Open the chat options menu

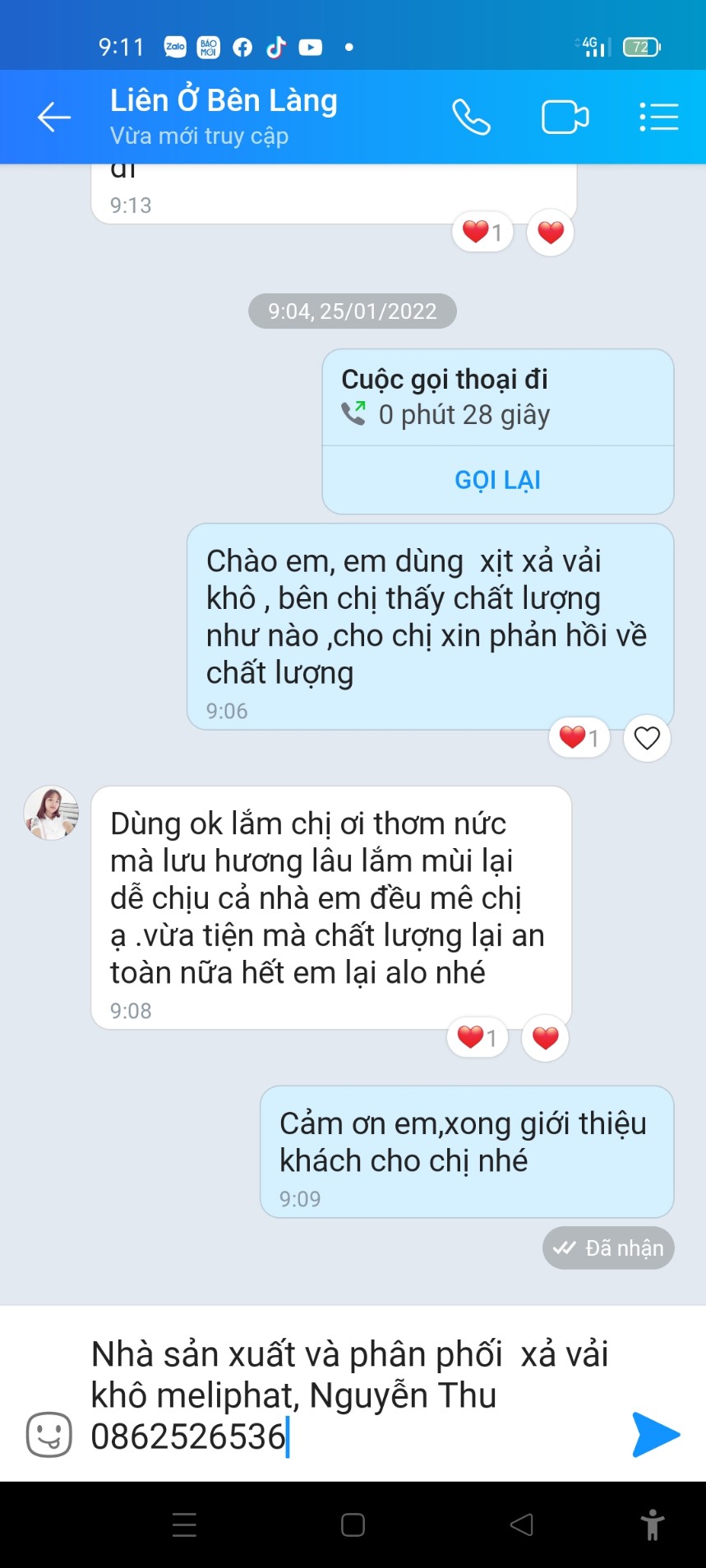coord(658,118)
